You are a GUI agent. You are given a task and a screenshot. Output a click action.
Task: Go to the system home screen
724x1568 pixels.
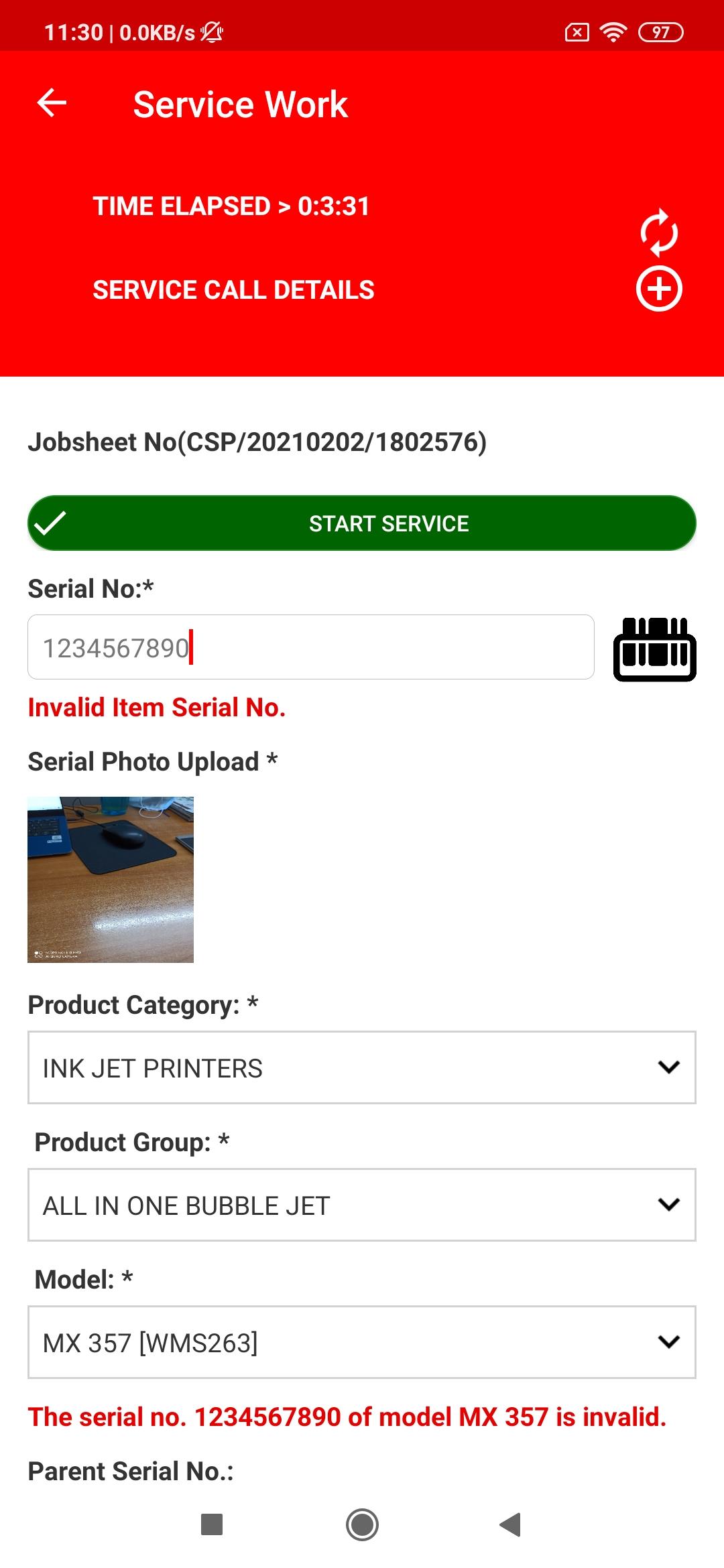tap(362, 1524)
